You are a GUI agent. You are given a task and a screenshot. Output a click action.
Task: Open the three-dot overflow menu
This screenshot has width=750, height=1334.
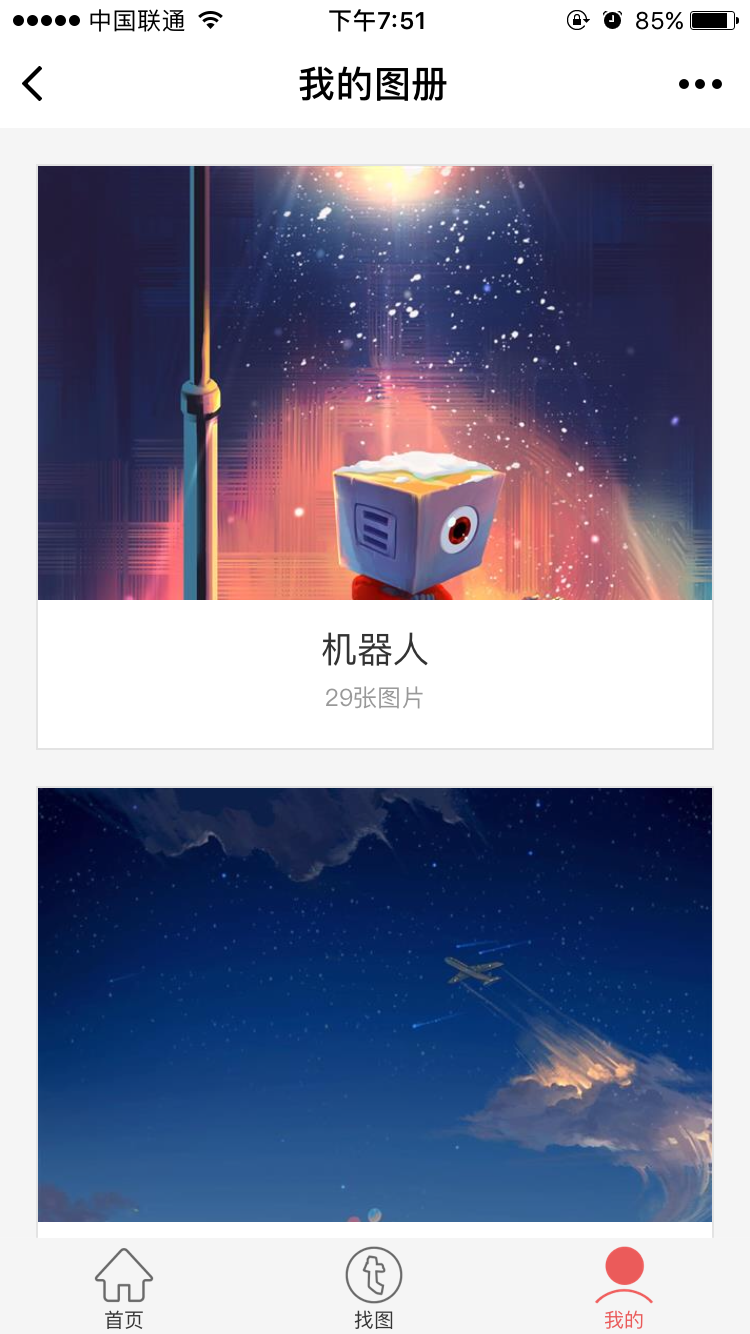(x=700, y=84)
